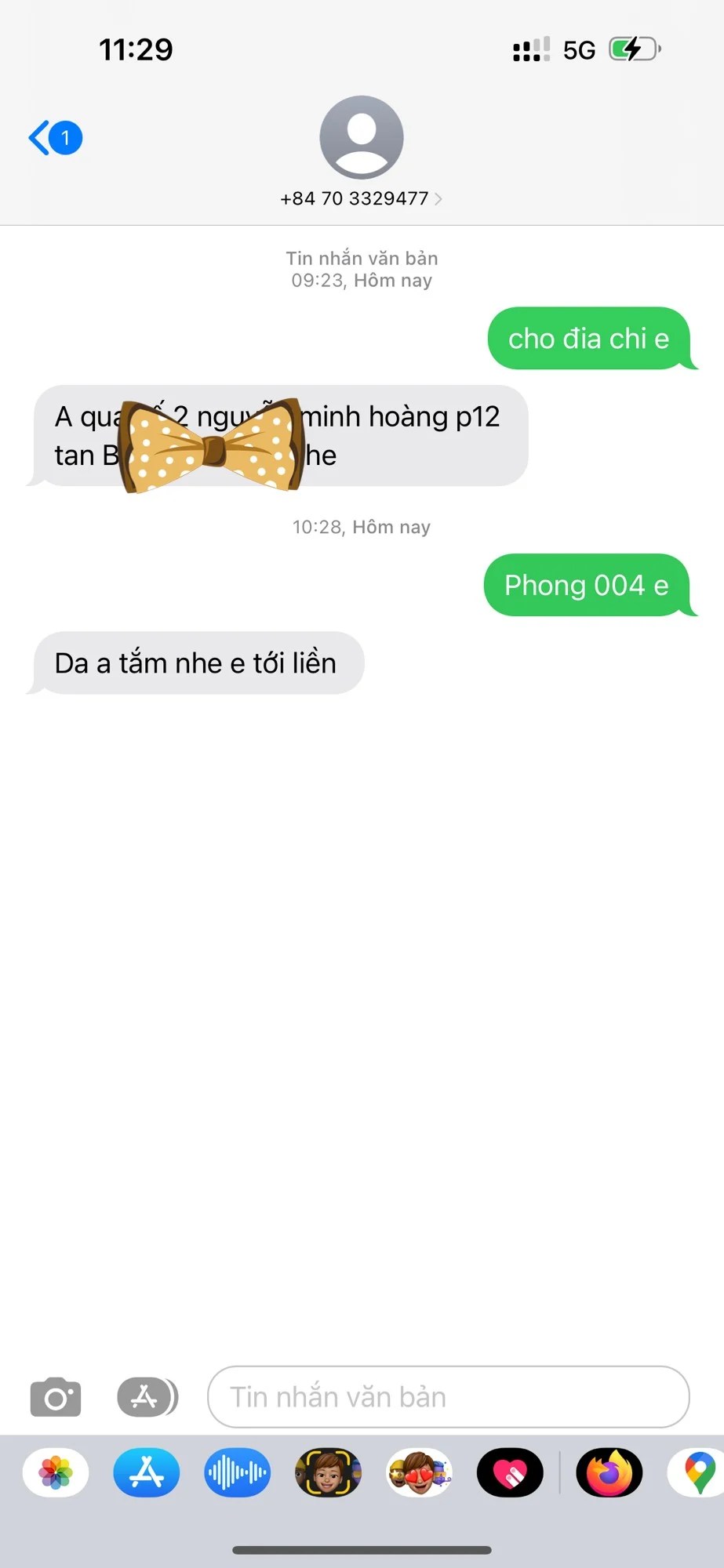Focus the Tin nhắn văn bản text field
The height and width of the screenshot is (1568, 724).
447,1397
